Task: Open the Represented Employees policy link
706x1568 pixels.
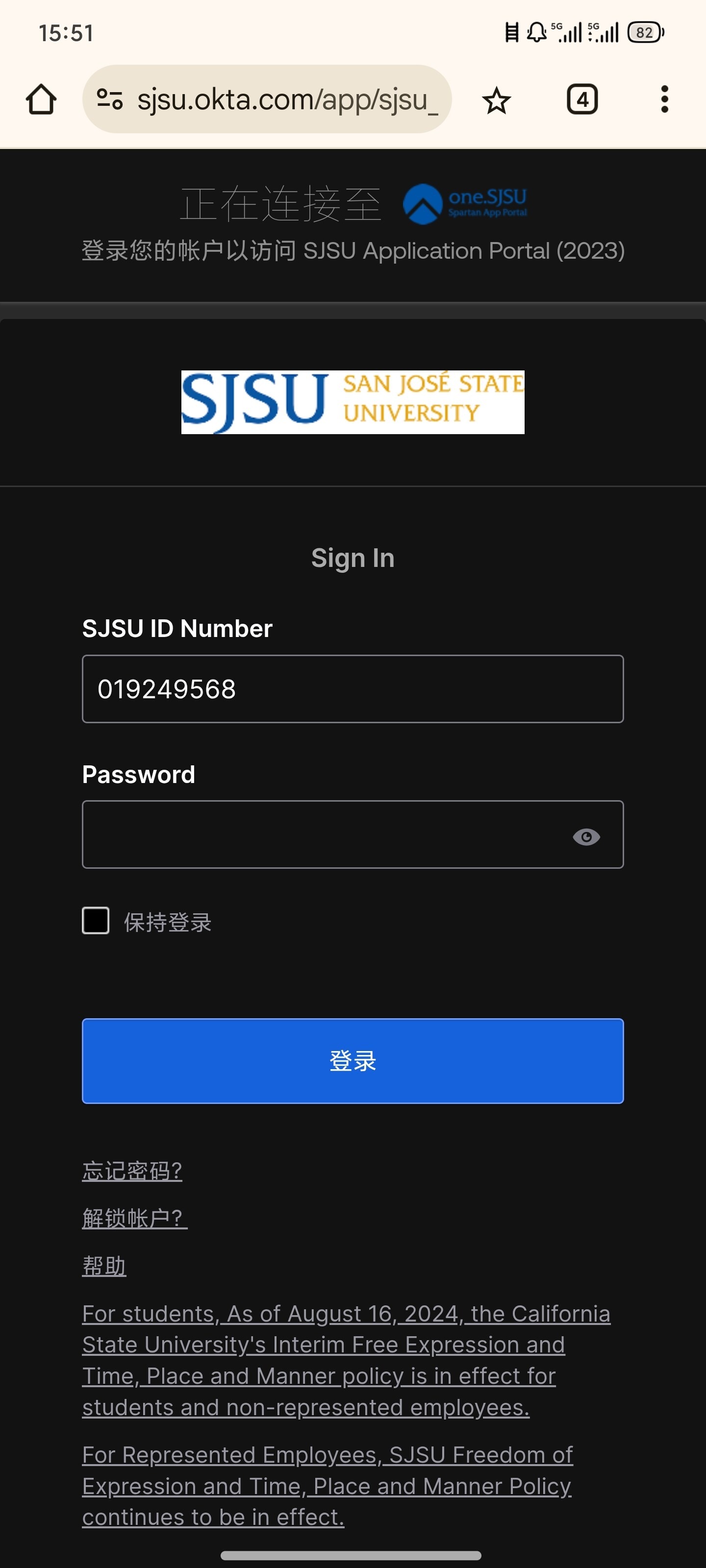Action: pos(327,1485)
